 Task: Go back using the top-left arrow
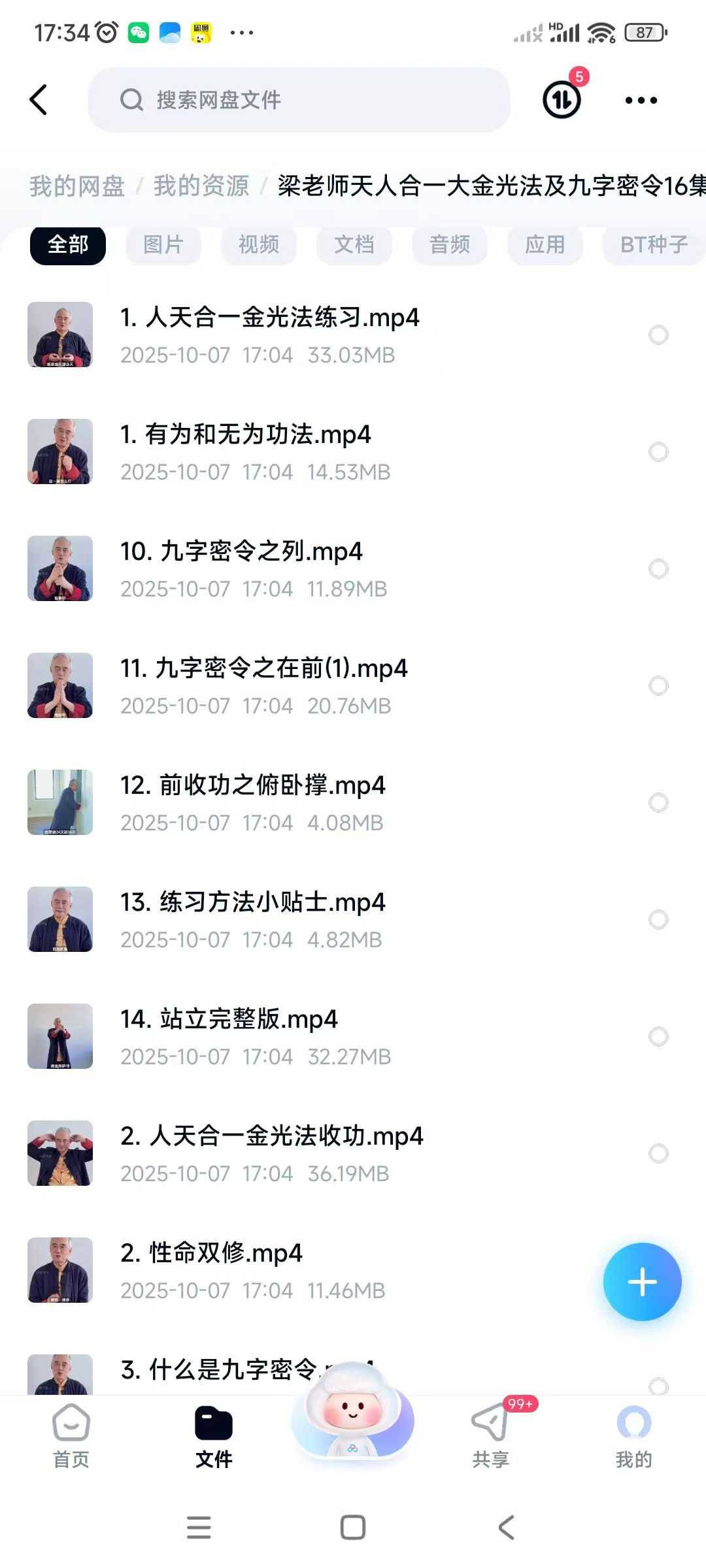coord(39,100)
